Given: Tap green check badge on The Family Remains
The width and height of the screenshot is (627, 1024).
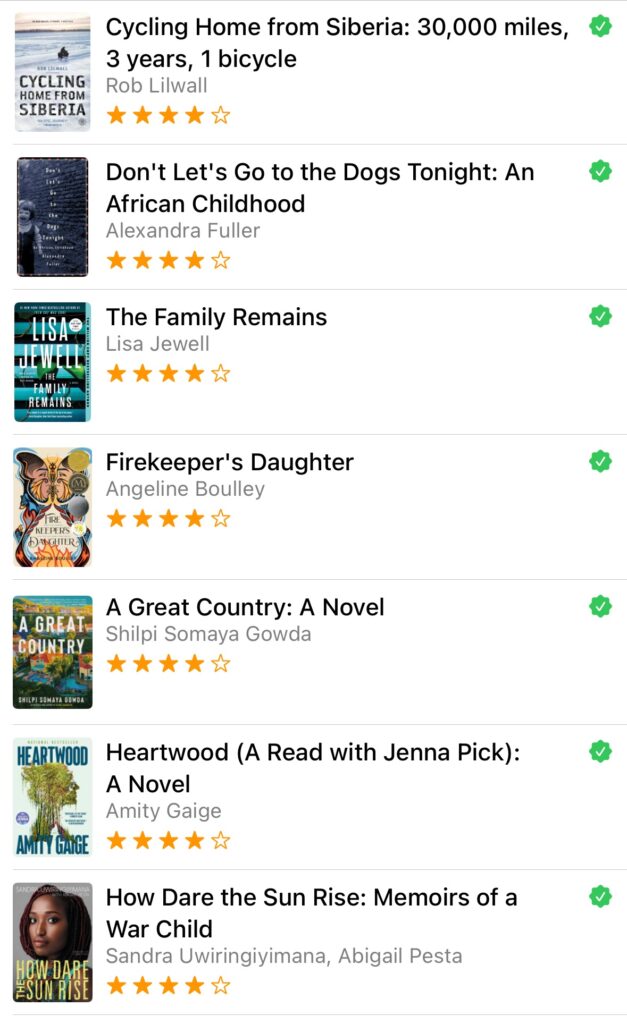Looking at the screenshot, I should pyautogui.click(x=600, y=317).
